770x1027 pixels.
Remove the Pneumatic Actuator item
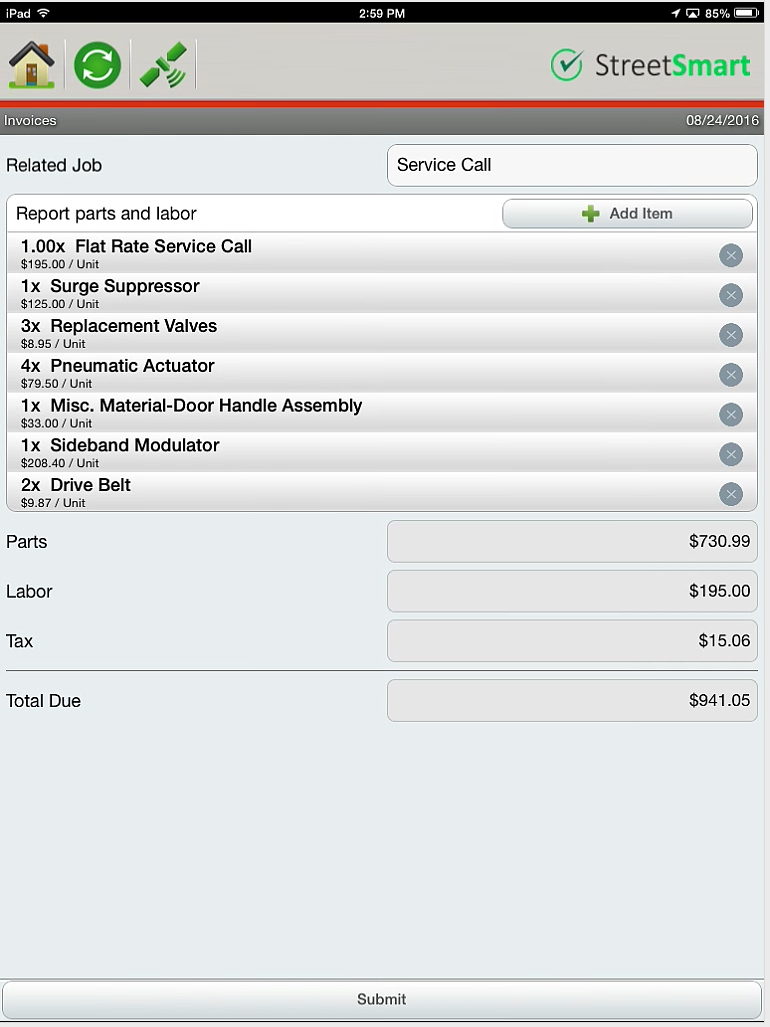731,375
